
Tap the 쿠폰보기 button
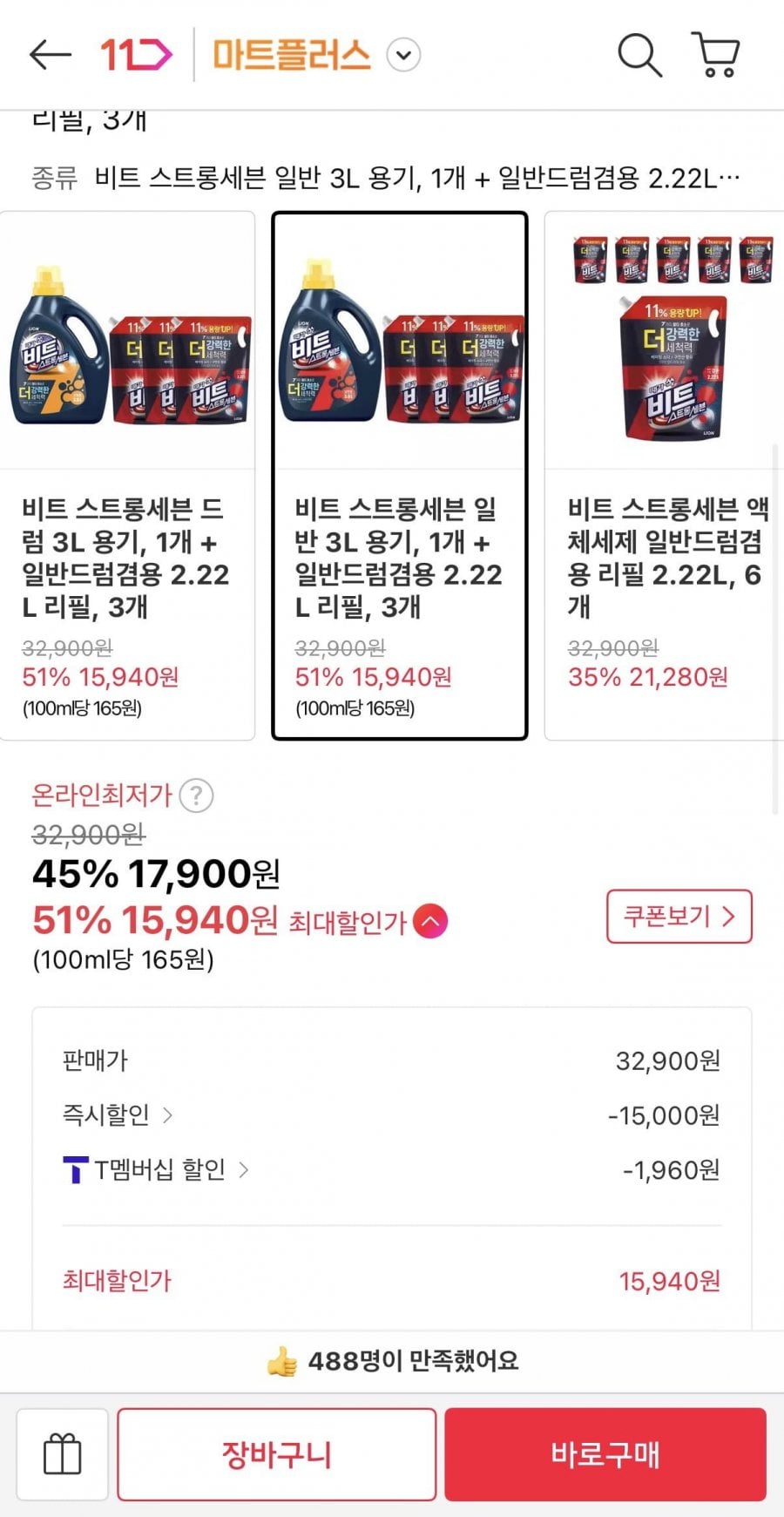679,917
